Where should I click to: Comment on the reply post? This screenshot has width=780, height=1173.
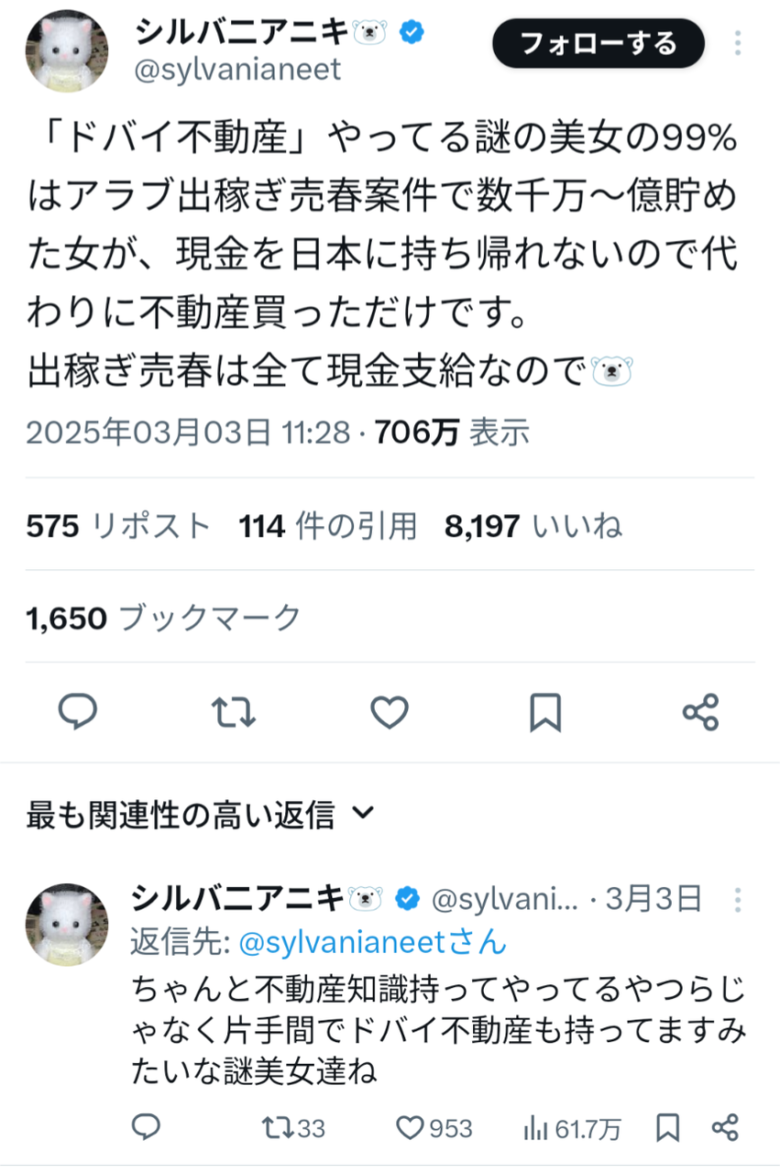point(146,1128)
